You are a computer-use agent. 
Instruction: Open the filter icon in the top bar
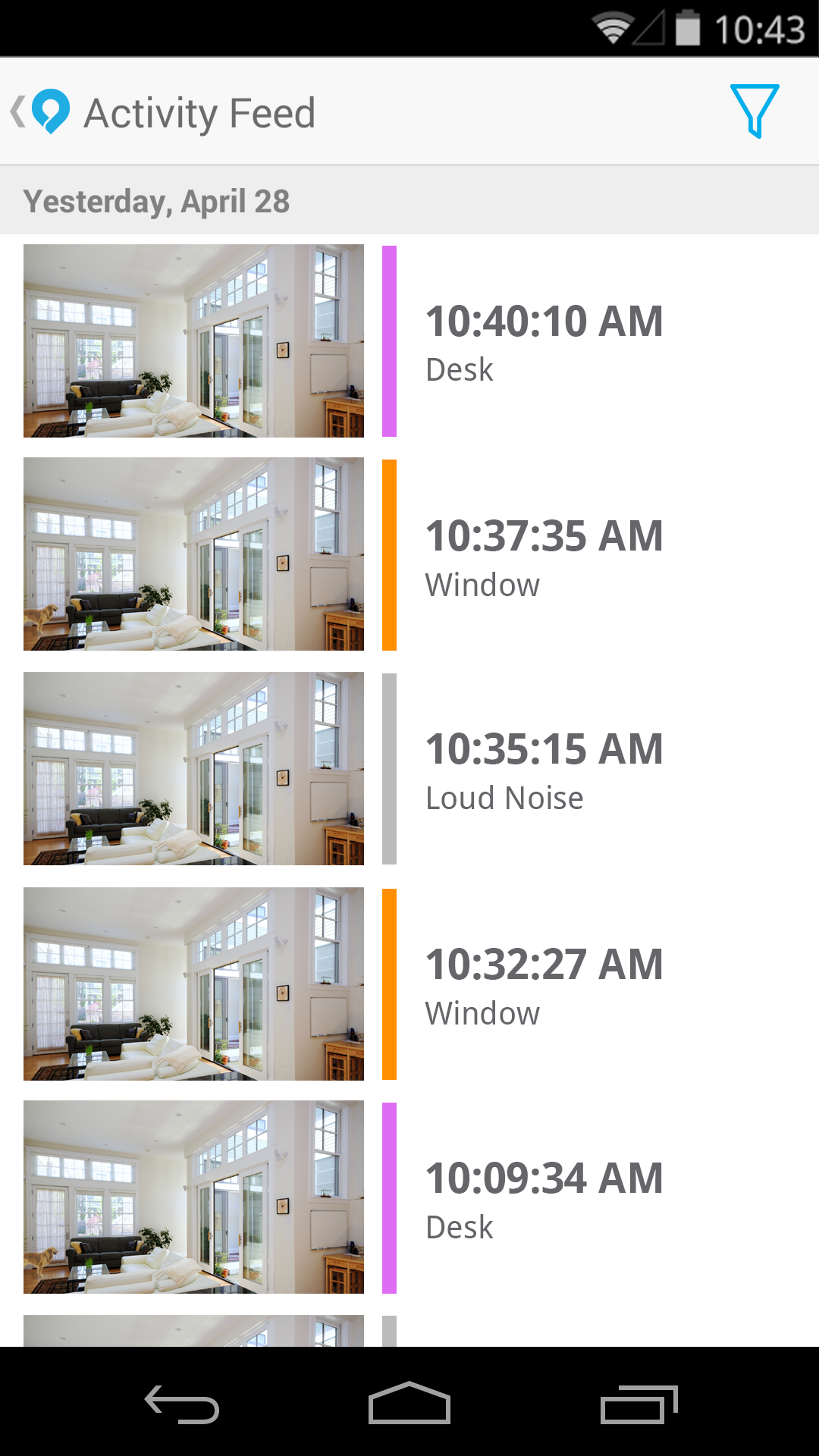point(755,112)
